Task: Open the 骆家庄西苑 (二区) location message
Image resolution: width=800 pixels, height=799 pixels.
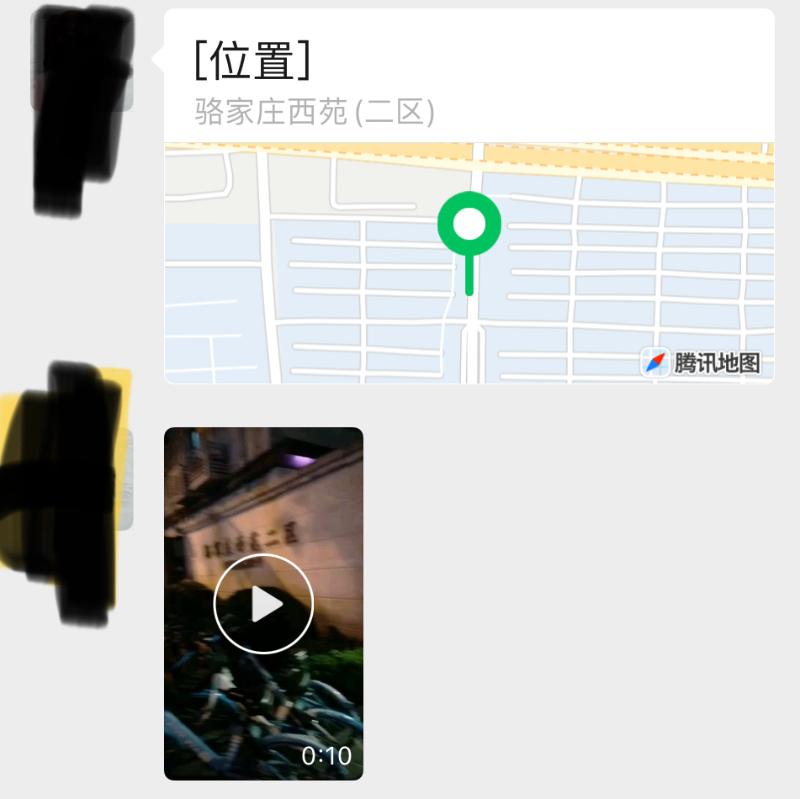Action: click(469, 196)
